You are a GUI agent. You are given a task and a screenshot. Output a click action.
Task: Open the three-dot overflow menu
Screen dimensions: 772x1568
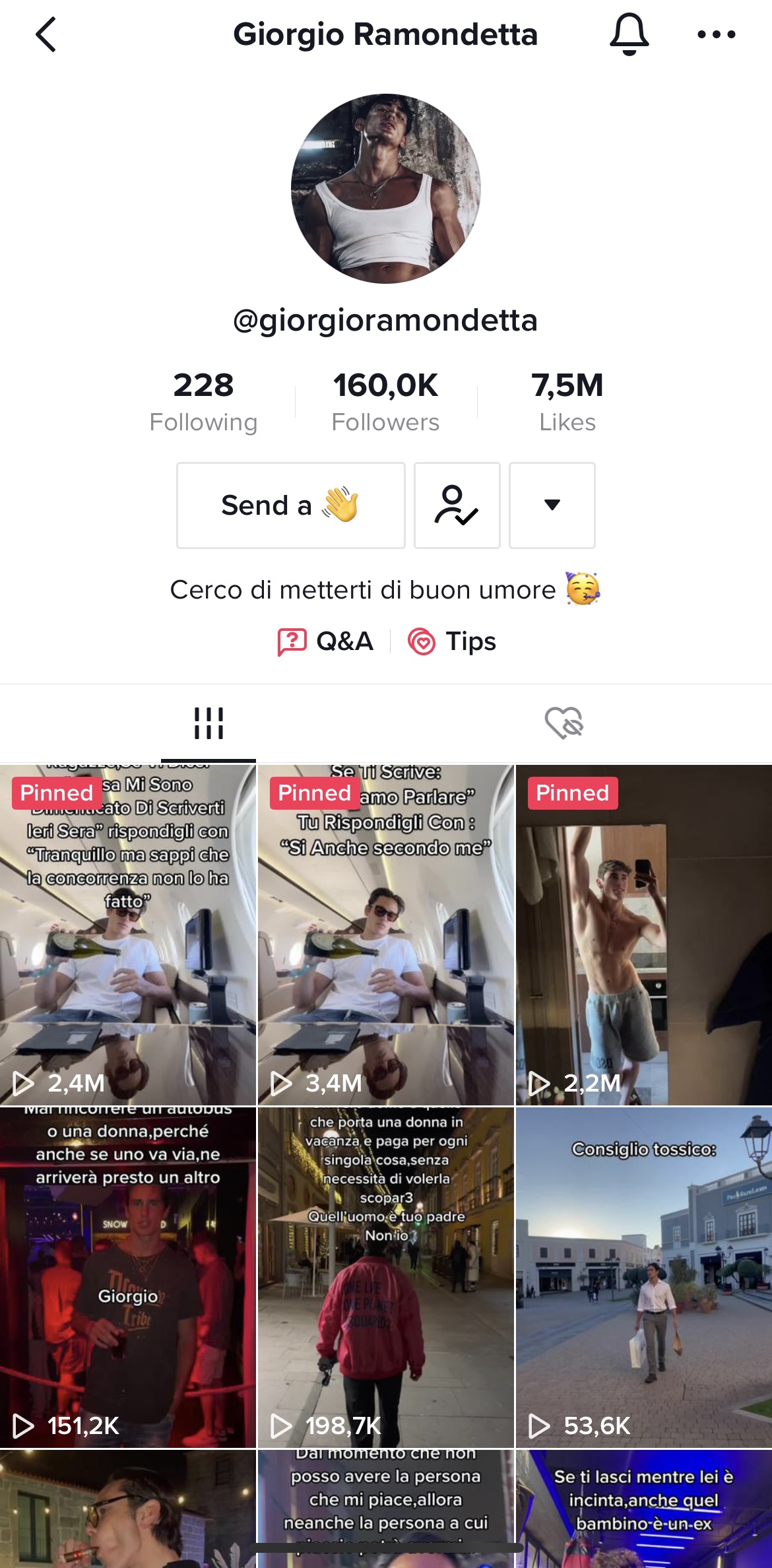coord(716,34)
